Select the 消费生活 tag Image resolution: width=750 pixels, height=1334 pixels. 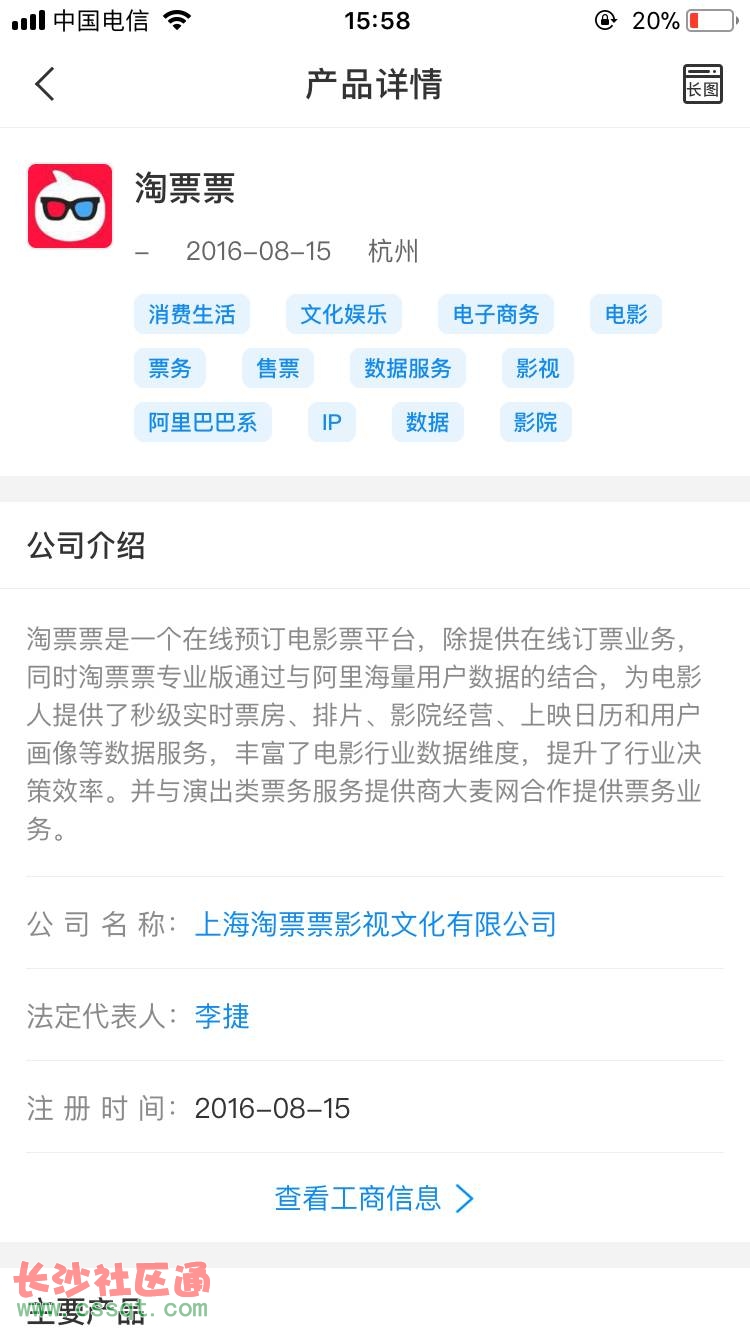click(x=192, y=315)
